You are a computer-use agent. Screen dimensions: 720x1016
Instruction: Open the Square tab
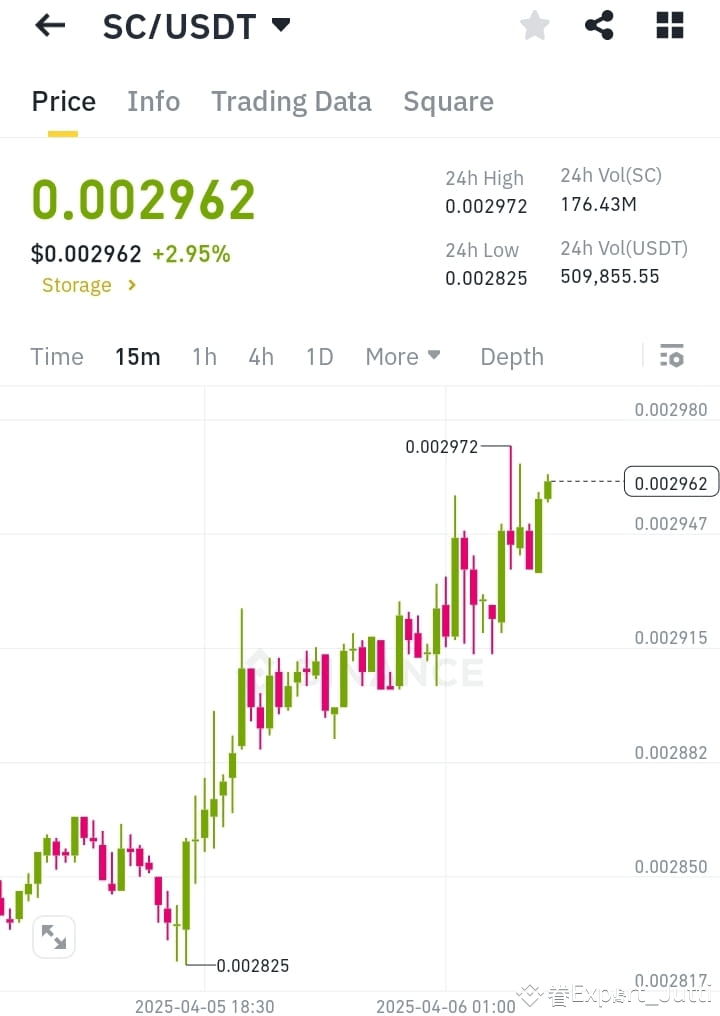[x=448, y=101]
